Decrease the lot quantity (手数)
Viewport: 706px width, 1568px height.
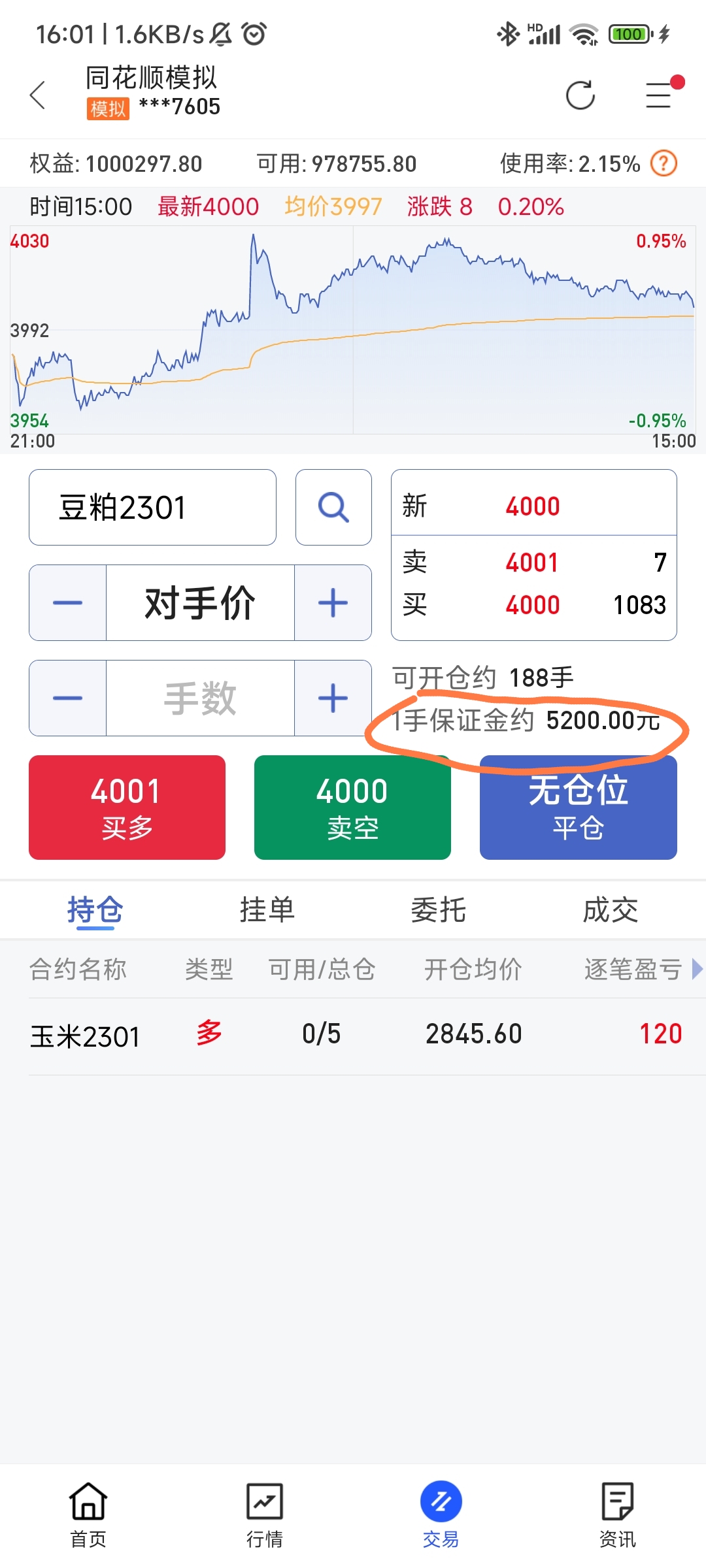pyautogui.click(x=68, y=698)
